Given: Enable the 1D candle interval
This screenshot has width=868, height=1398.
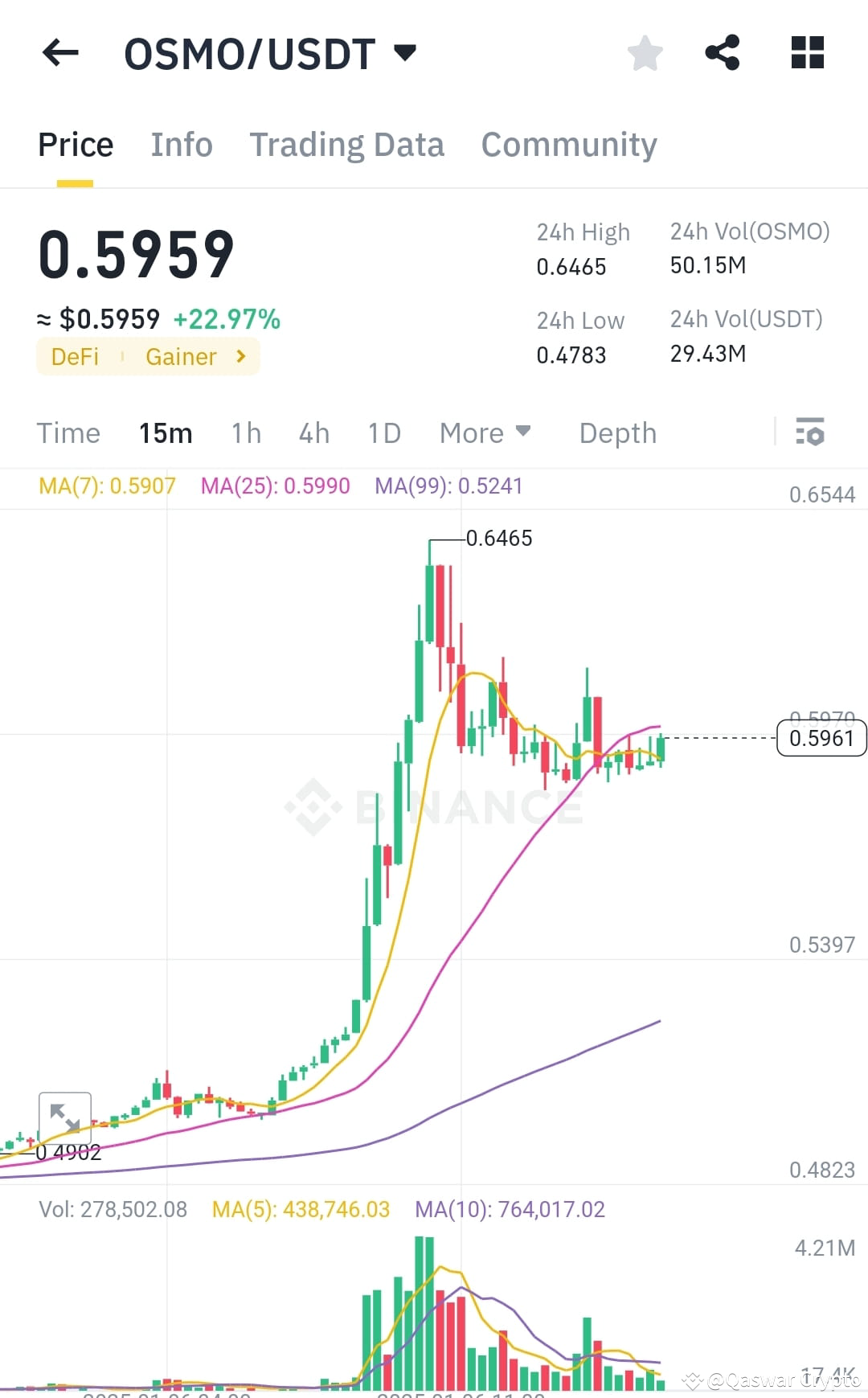Looking at the screenshot, I should [383, 433].
